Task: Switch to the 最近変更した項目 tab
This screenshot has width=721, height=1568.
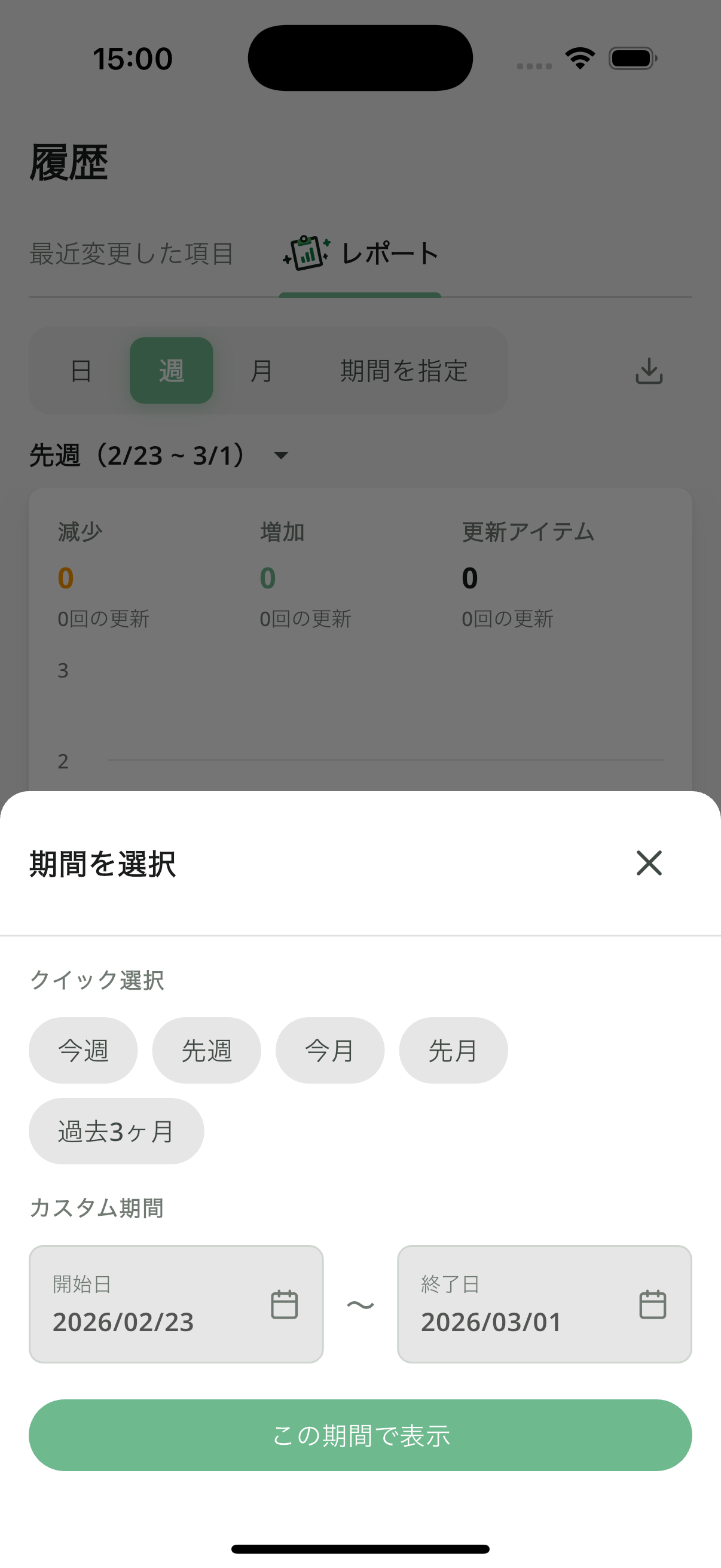Action: (131, 253)
